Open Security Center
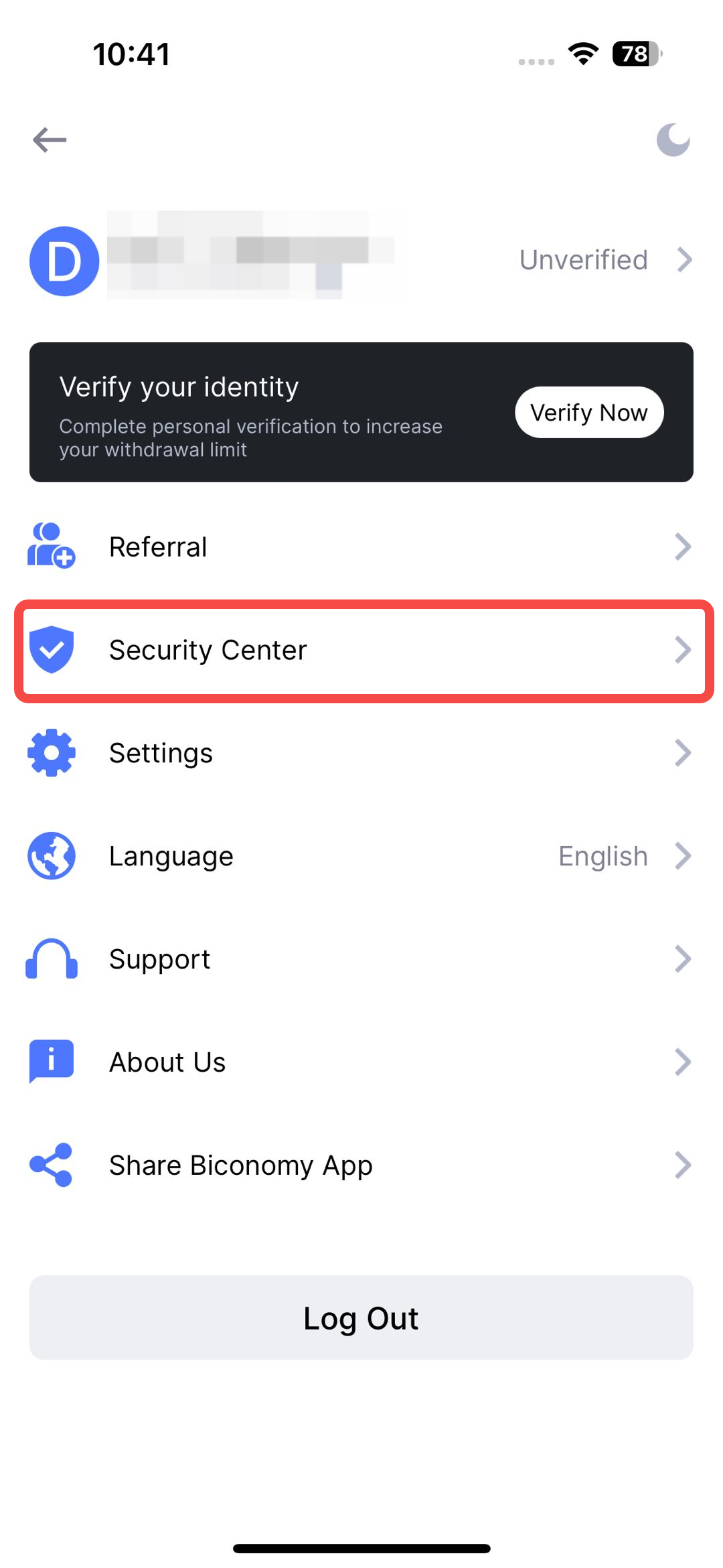 coord(361,650)
